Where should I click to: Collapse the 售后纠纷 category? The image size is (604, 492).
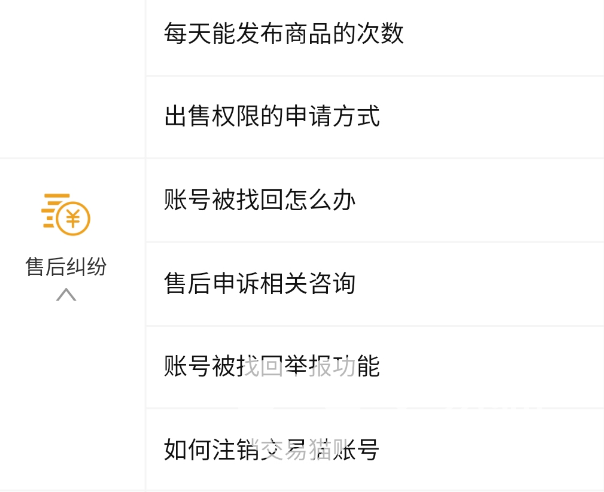[x=66, y=295]
